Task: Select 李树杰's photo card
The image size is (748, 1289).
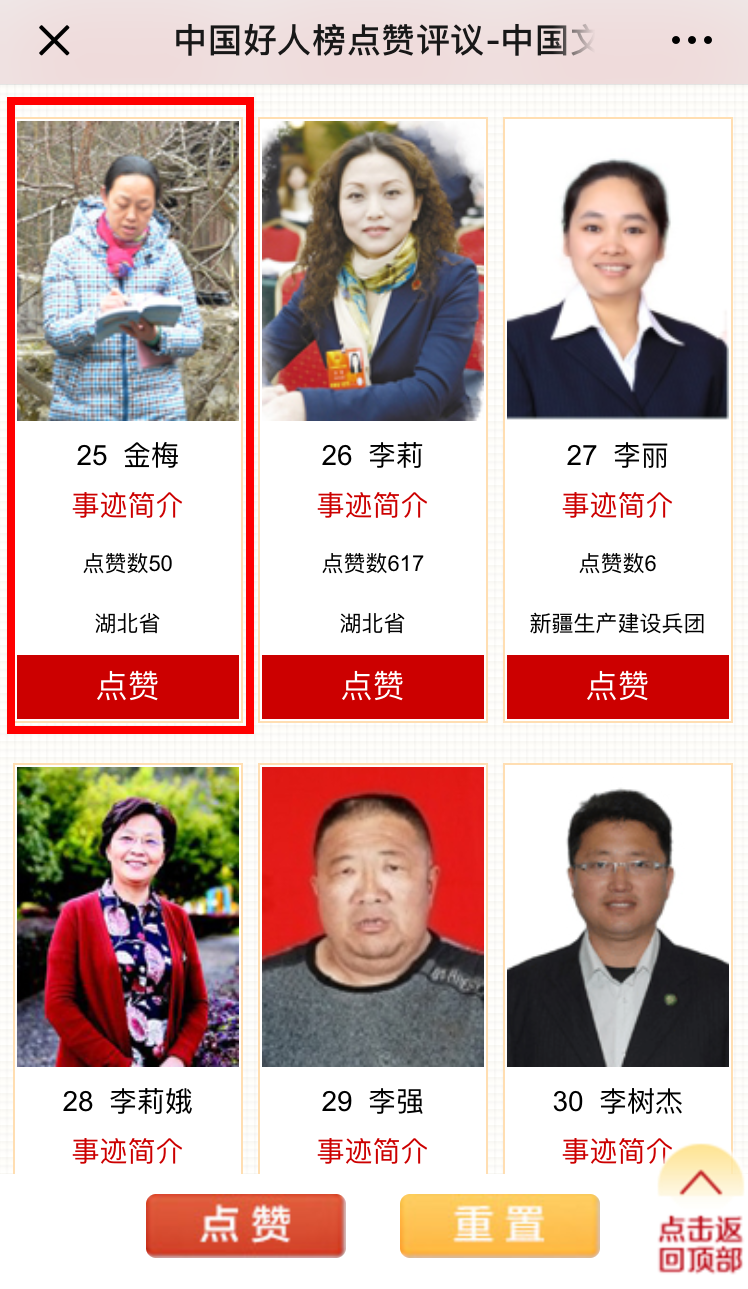Action: click(617, 916)
